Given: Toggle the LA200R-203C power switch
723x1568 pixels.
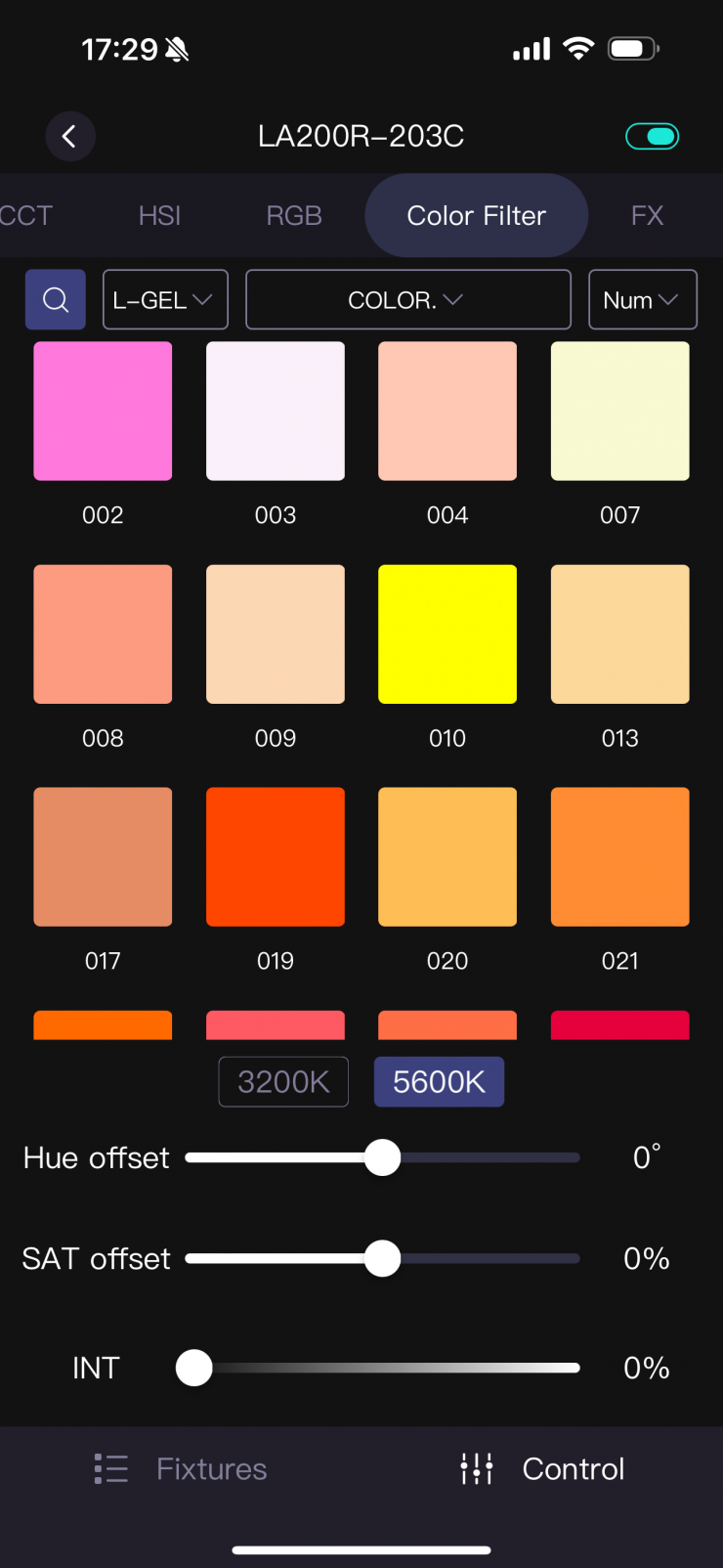Looking at the screenshot, I should coord(652,136).
